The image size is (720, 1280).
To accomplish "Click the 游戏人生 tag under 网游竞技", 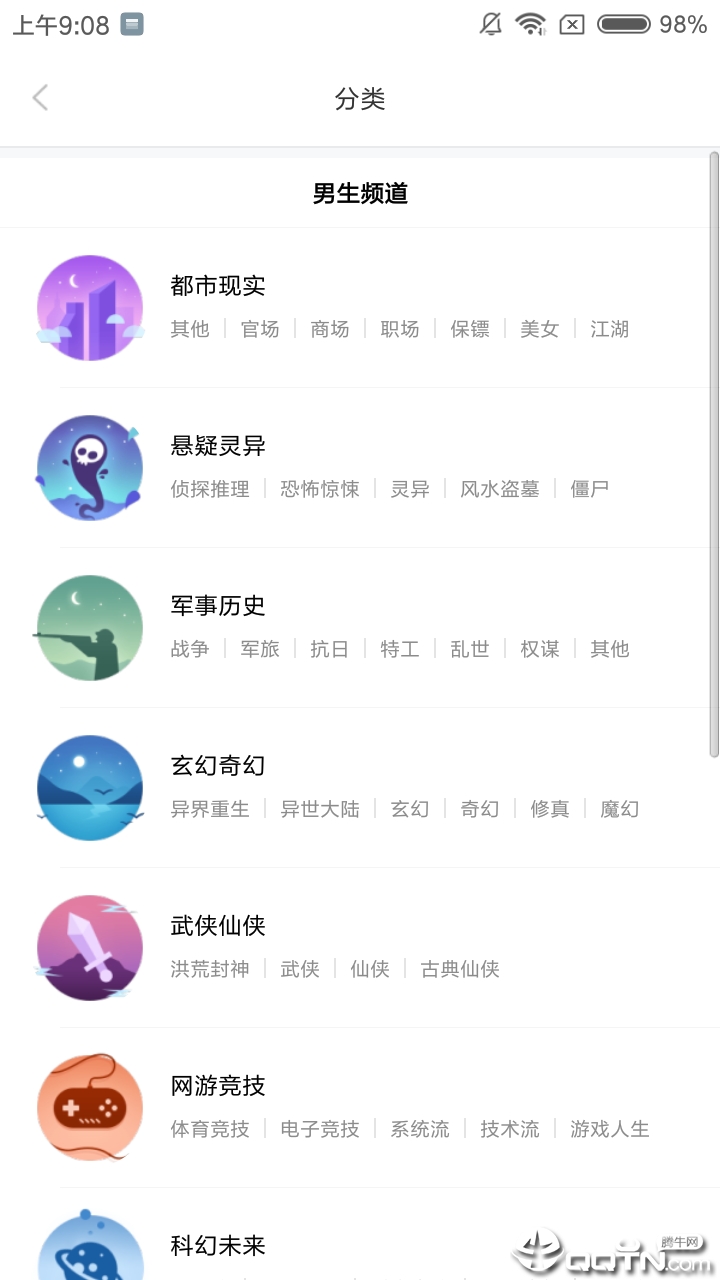I will coord(608,1129).
